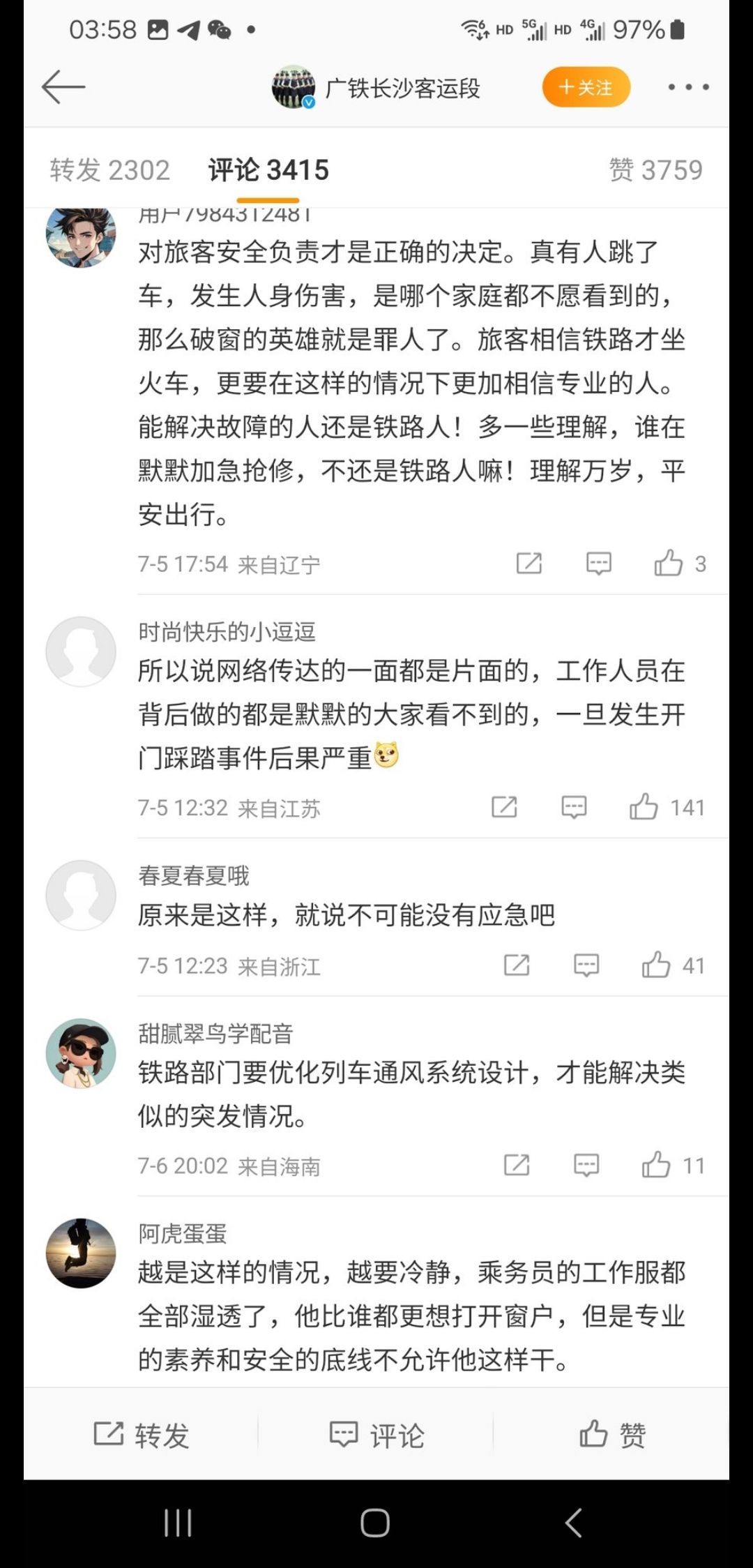The image size is (753, 1568).
Task: Like the comment by 时尚快乐的小逗逗
Action: tap(667, 808)
